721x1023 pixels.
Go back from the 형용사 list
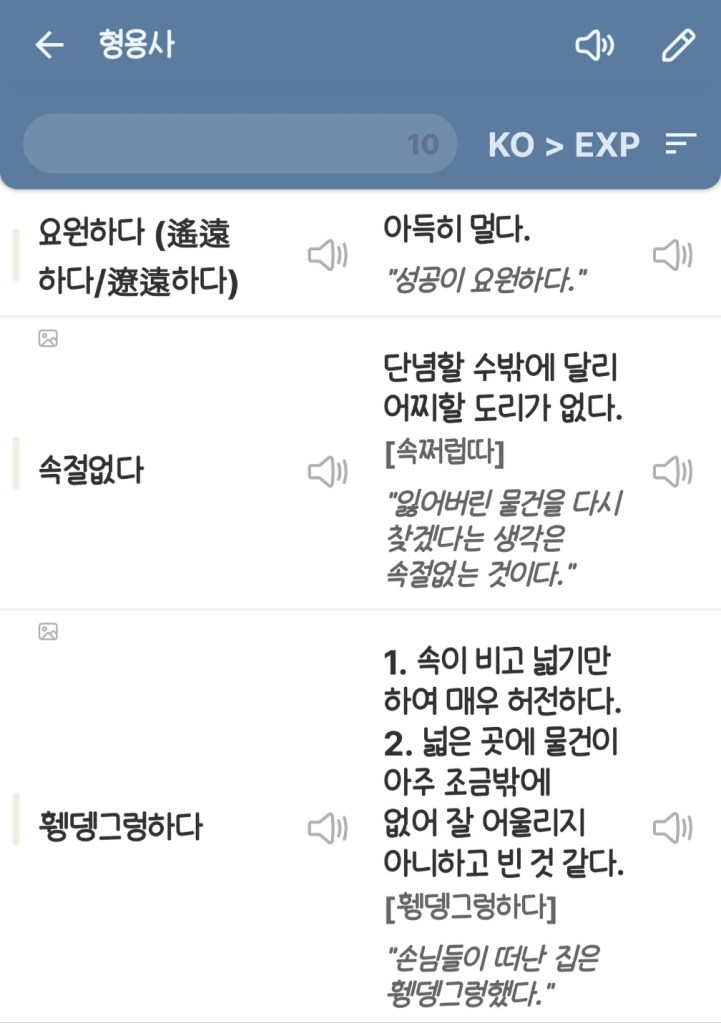(49, 46)
